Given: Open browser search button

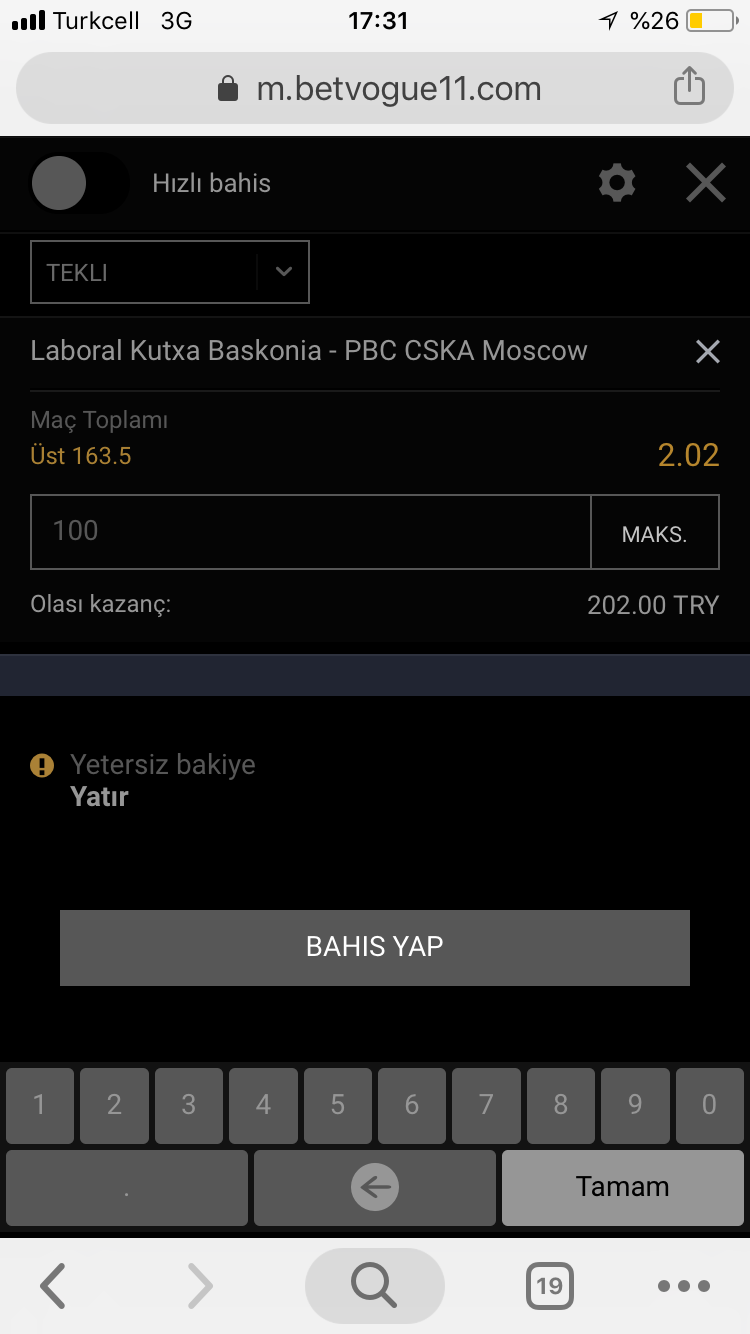Looking at the screenshot, I should click(374, 1285).
